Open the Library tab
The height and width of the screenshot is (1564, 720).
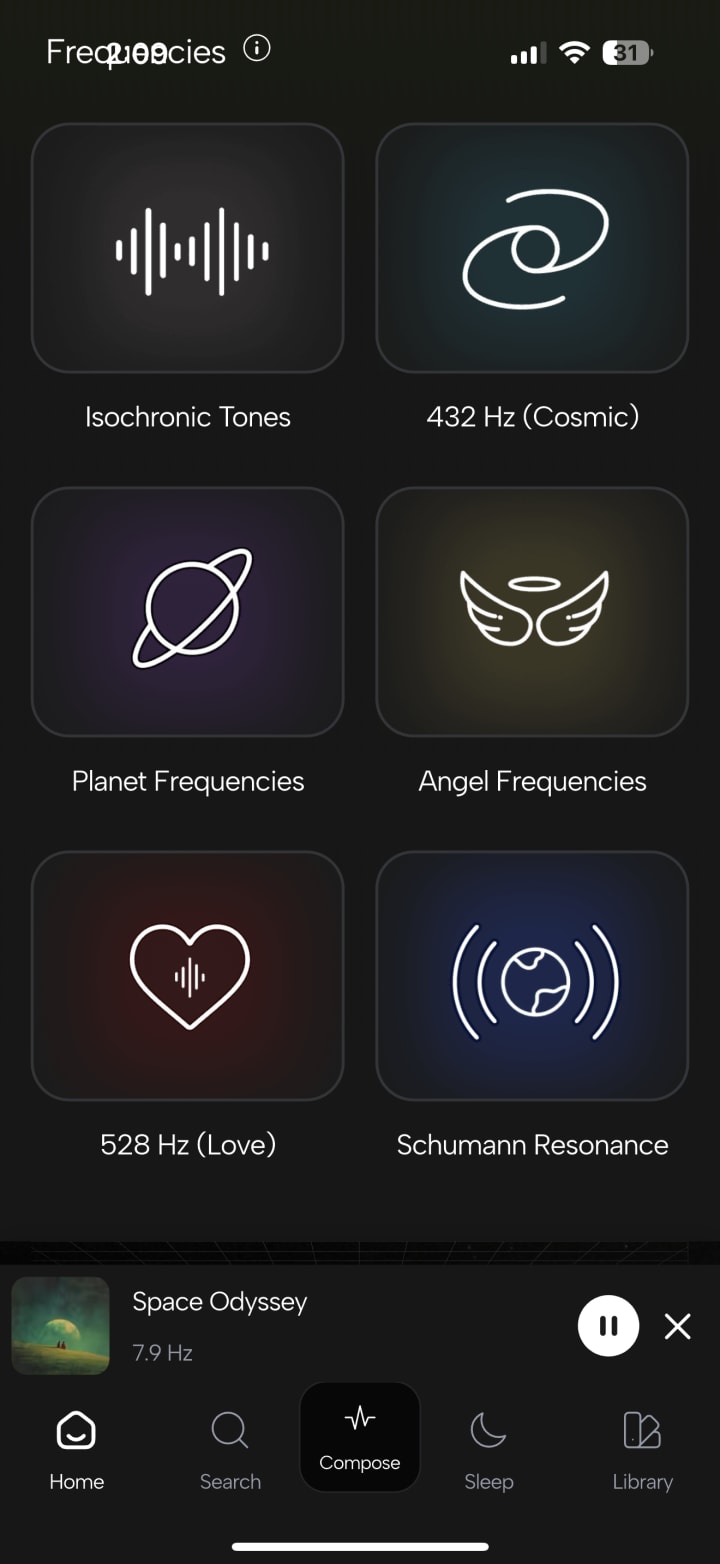(642, 1448)
